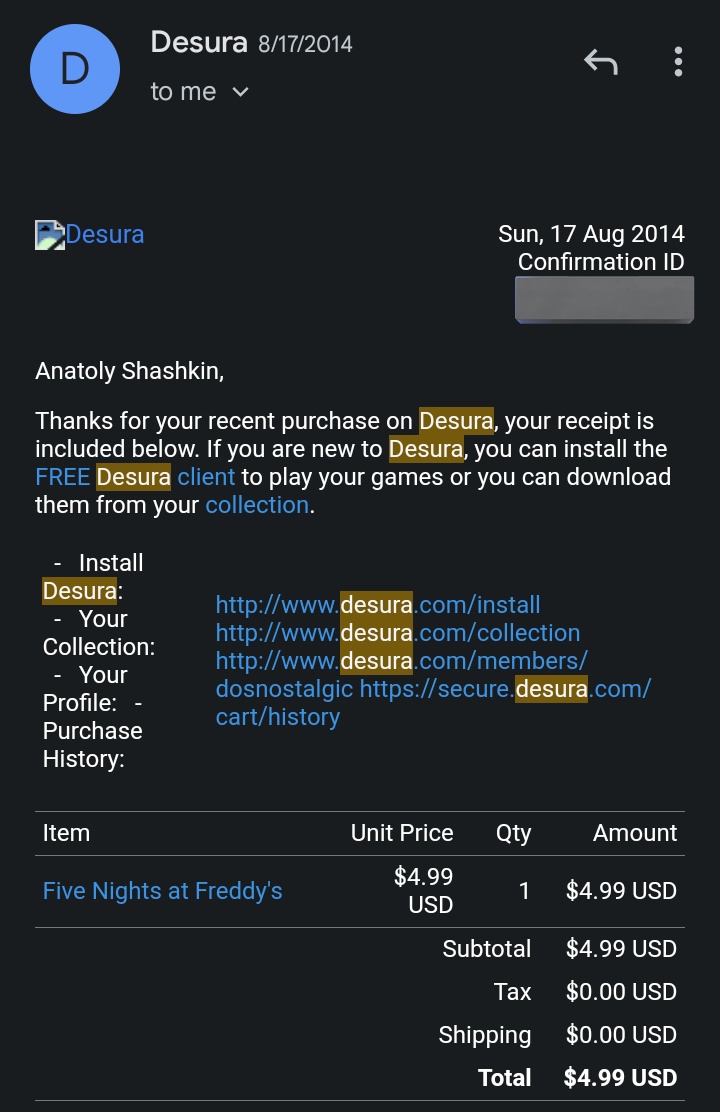Open the Five Nights at Freddy's item link
This screenshot has width=720, height=1112.
pyautogui.click(x=163, y=891)
